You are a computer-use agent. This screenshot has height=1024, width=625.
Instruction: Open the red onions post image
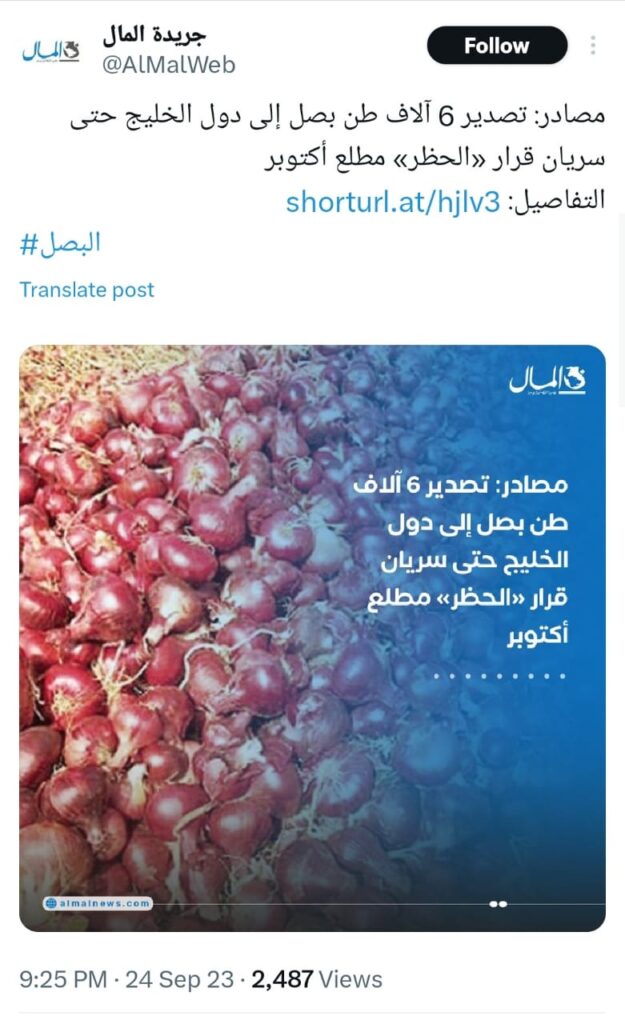click(x=312, y=638)
